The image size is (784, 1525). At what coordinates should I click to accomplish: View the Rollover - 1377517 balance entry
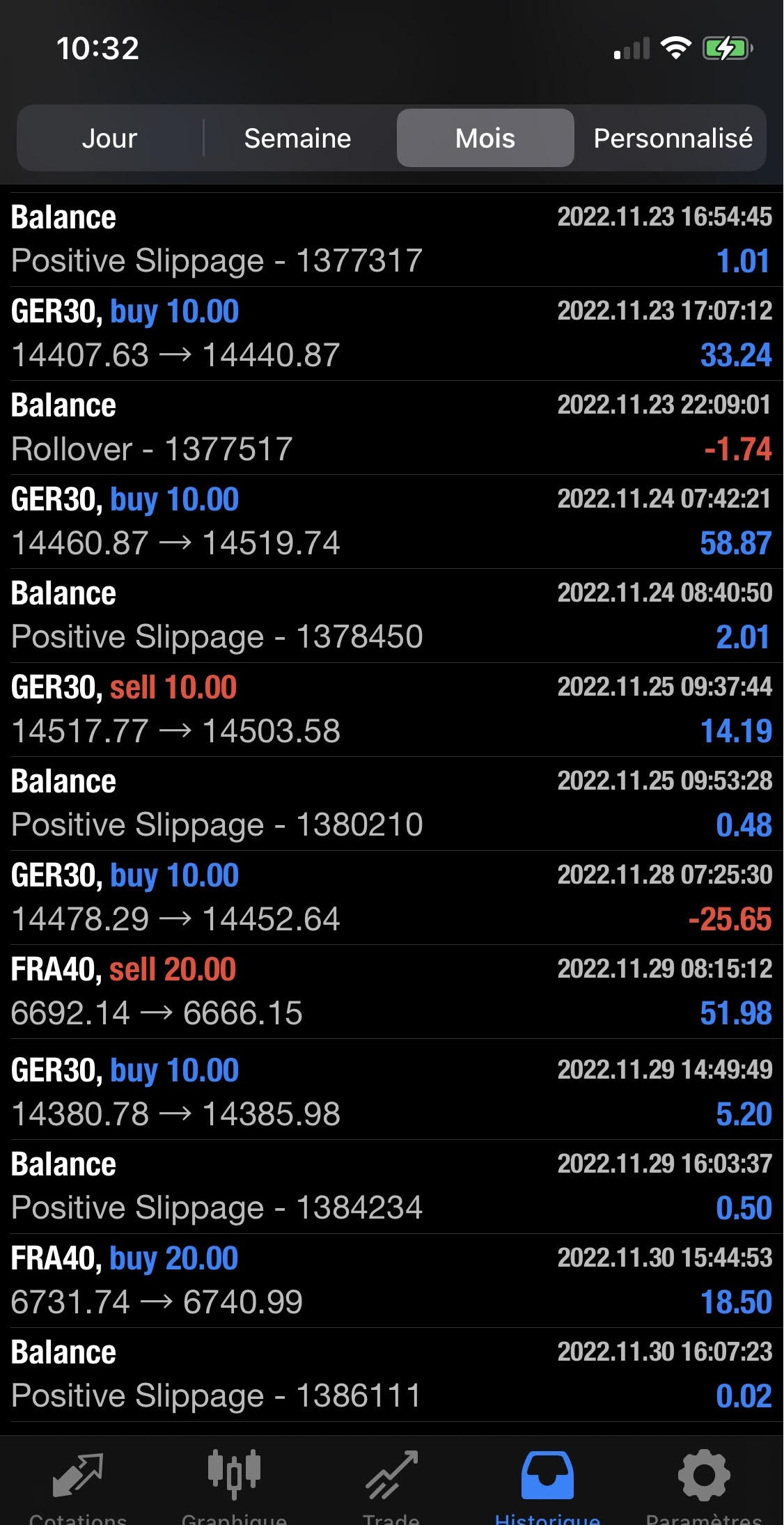coord(391,428)
